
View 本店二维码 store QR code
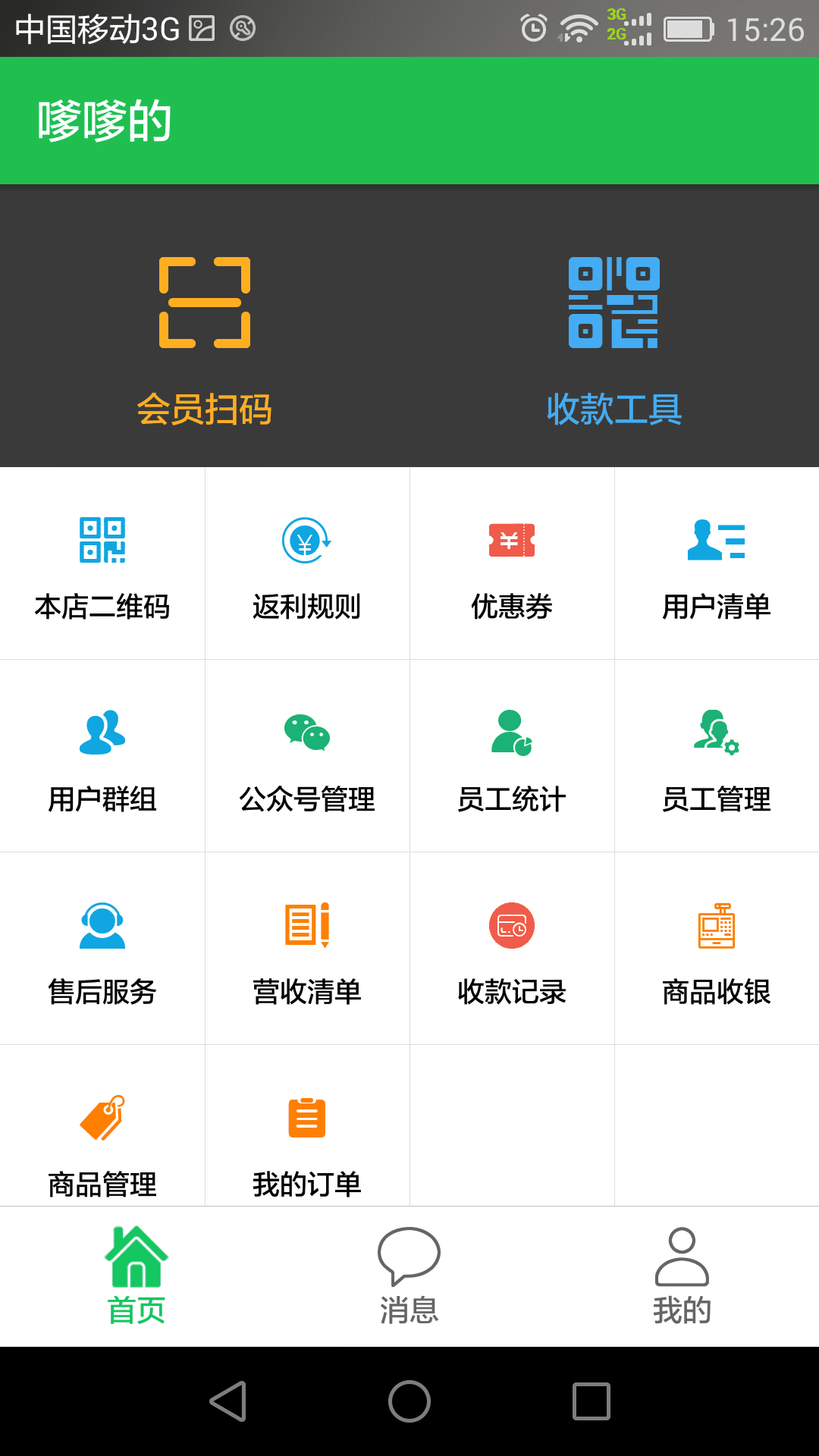pos(102,565)
